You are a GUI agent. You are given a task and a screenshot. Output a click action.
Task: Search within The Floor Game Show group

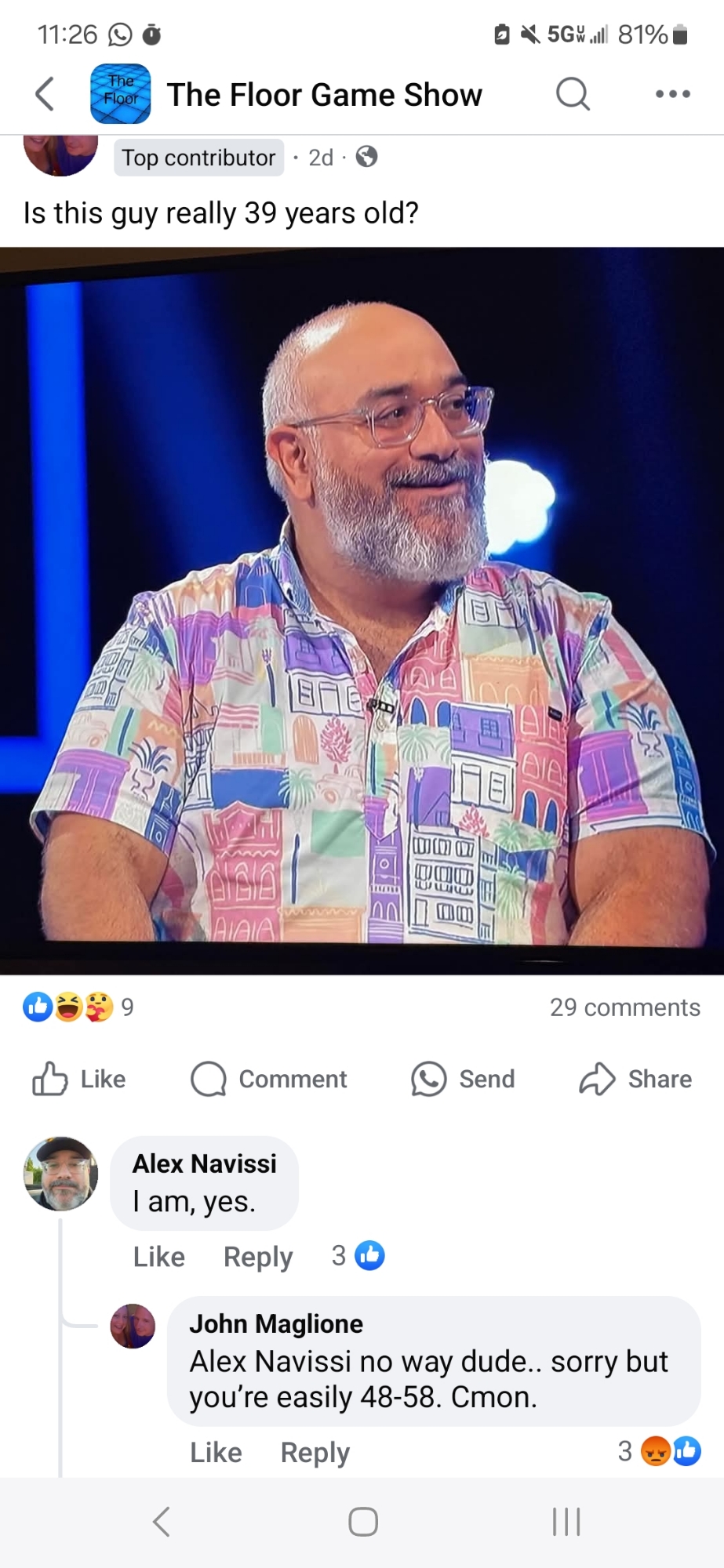tap(572, 95)
